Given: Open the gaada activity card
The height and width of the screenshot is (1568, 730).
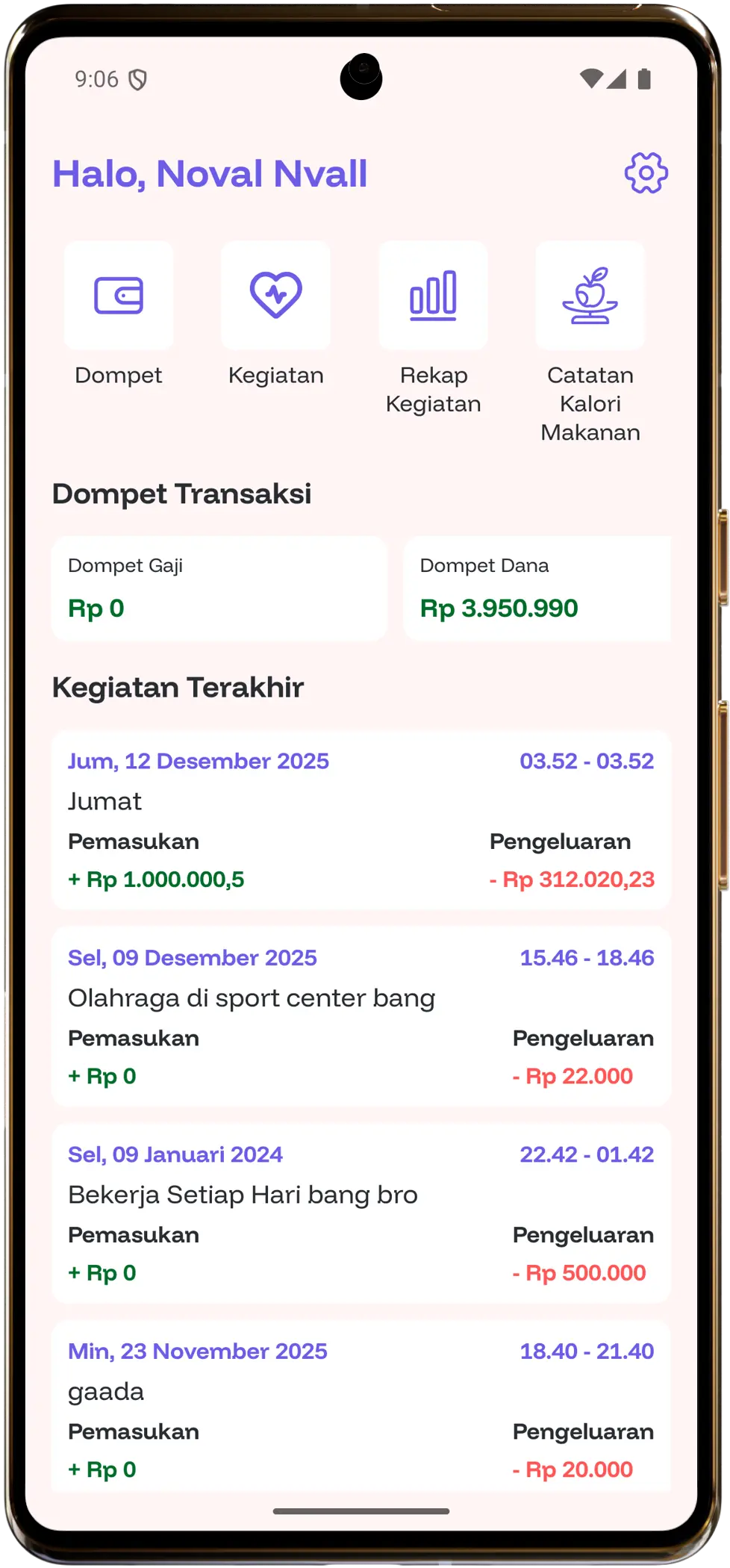Looking at the screenshot, I should 361,1407.
